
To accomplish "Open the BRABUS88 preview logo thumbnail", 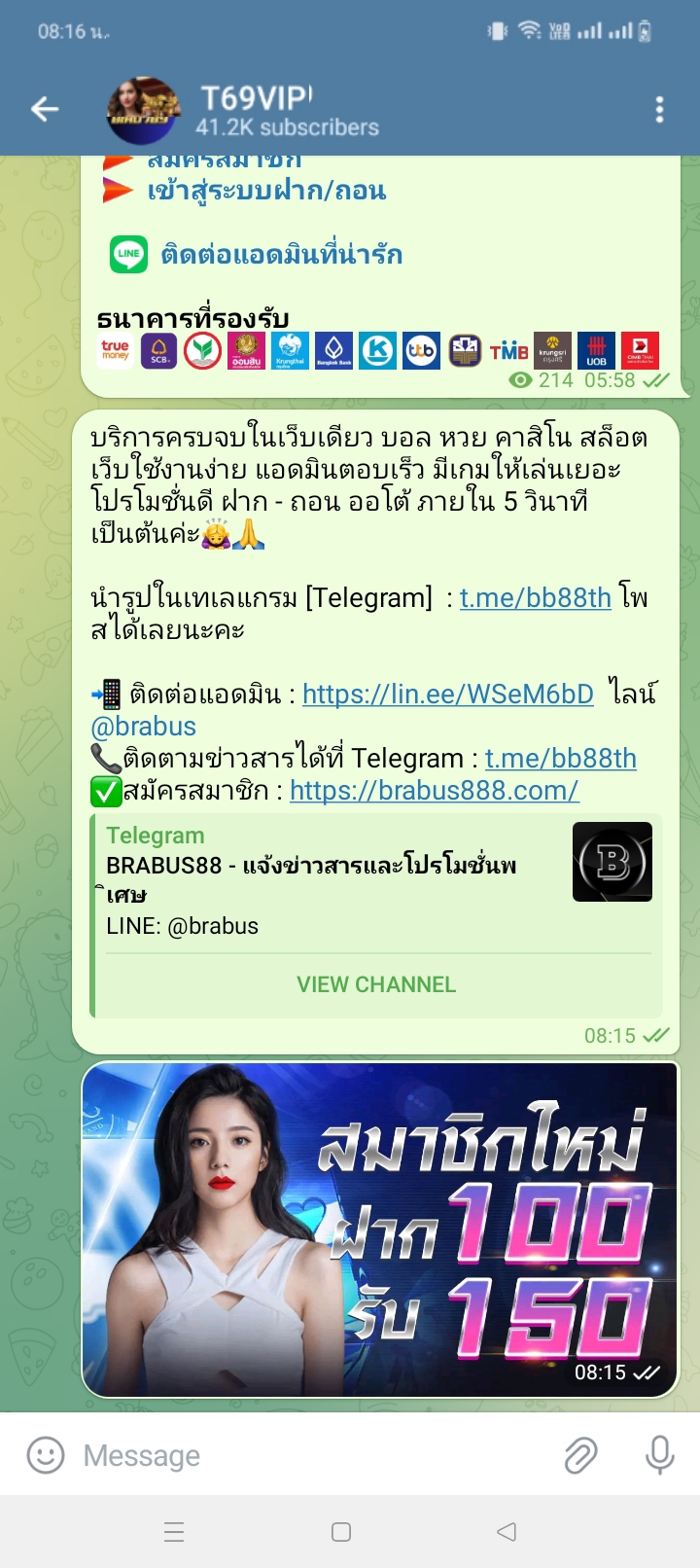I will click(612, 862).
